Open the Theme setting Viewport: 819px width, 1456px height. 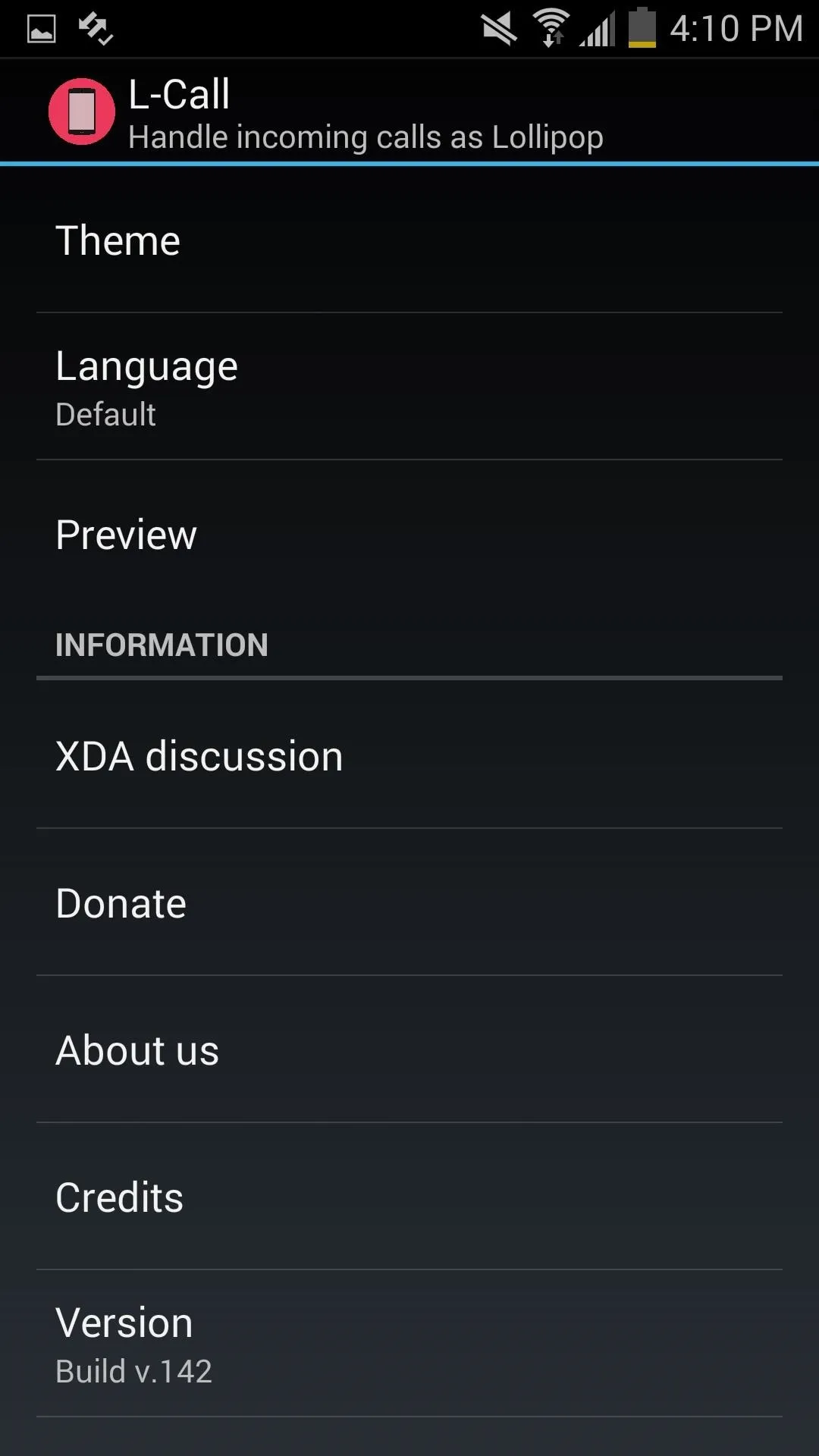(x=409, y=240)
